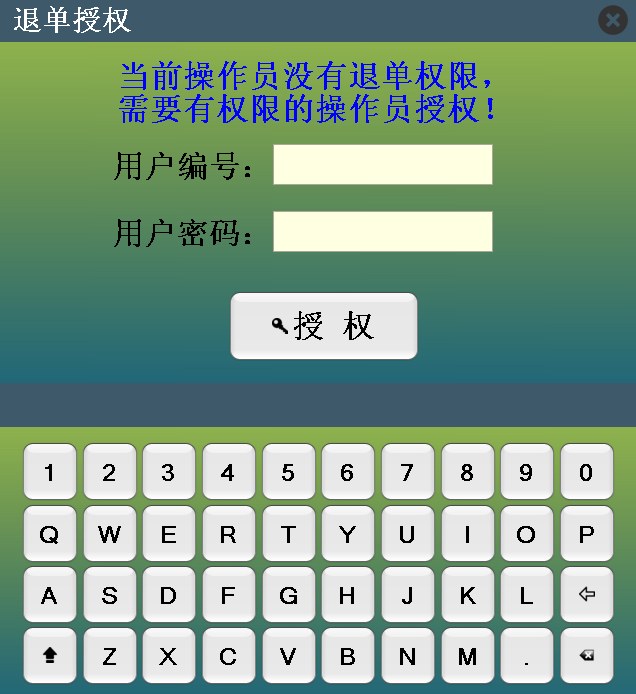This screenshot has width=636, height=694.
Task: Enter the period key
Action: (x=526, y=656)
